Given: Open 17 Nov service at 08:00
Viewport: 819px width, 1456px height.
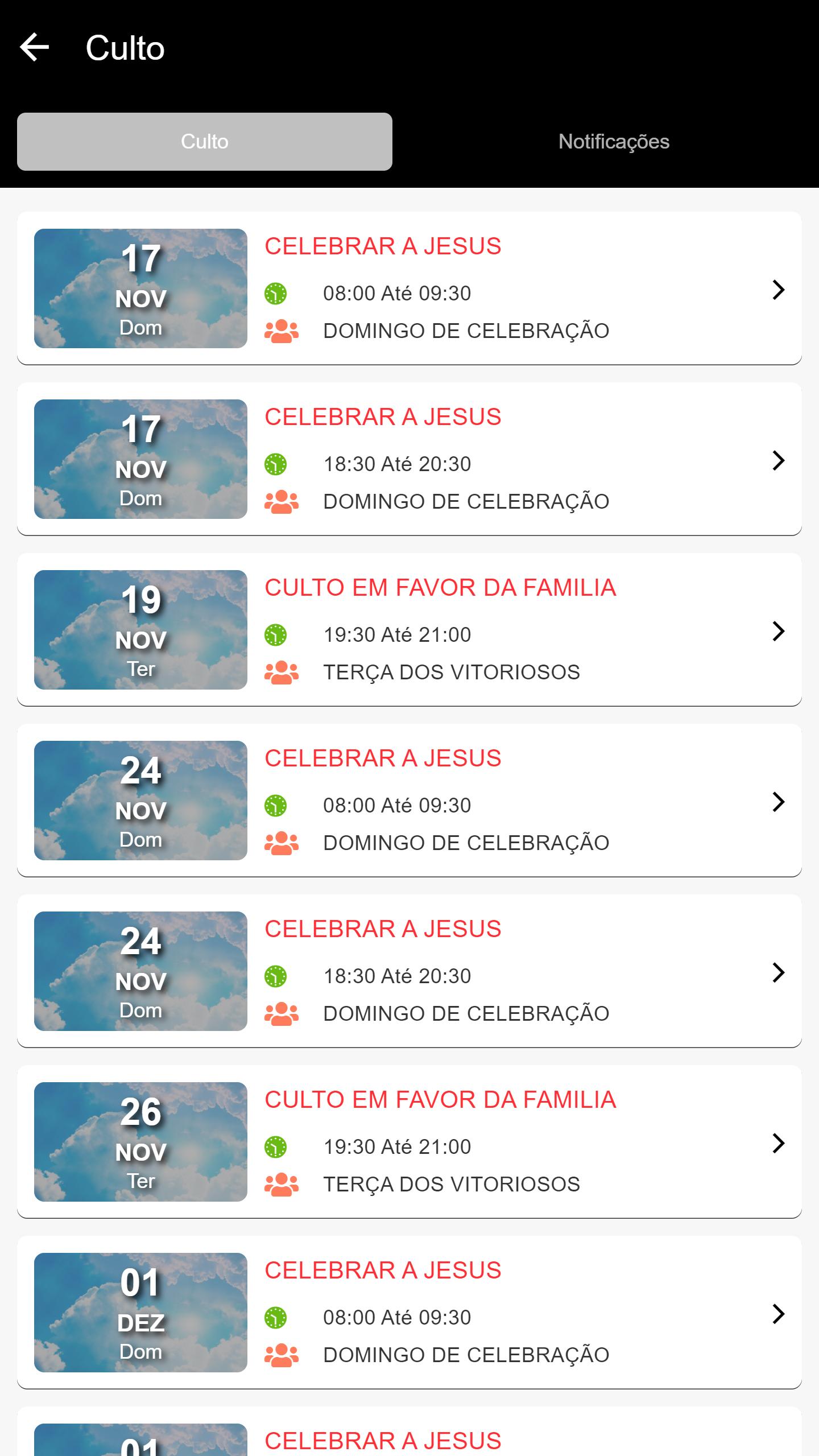Looking at the screenshot, I should pyautogui.click(x=409, y=288).
